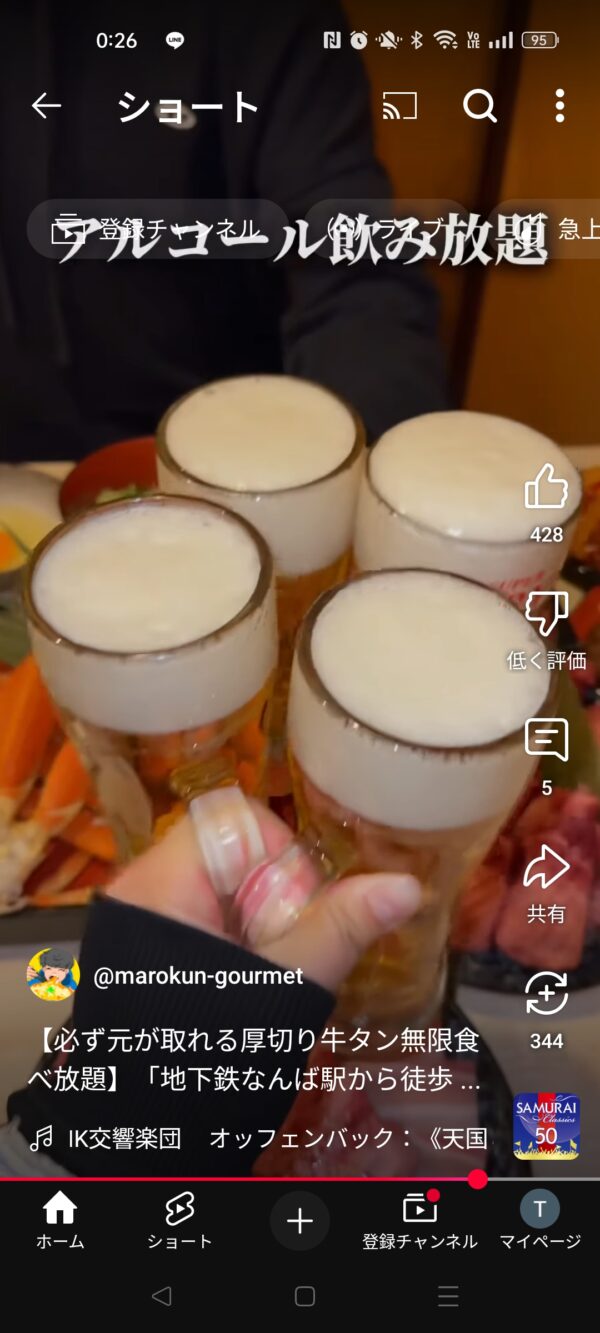Create new content with the plus button

(300, 1221)
